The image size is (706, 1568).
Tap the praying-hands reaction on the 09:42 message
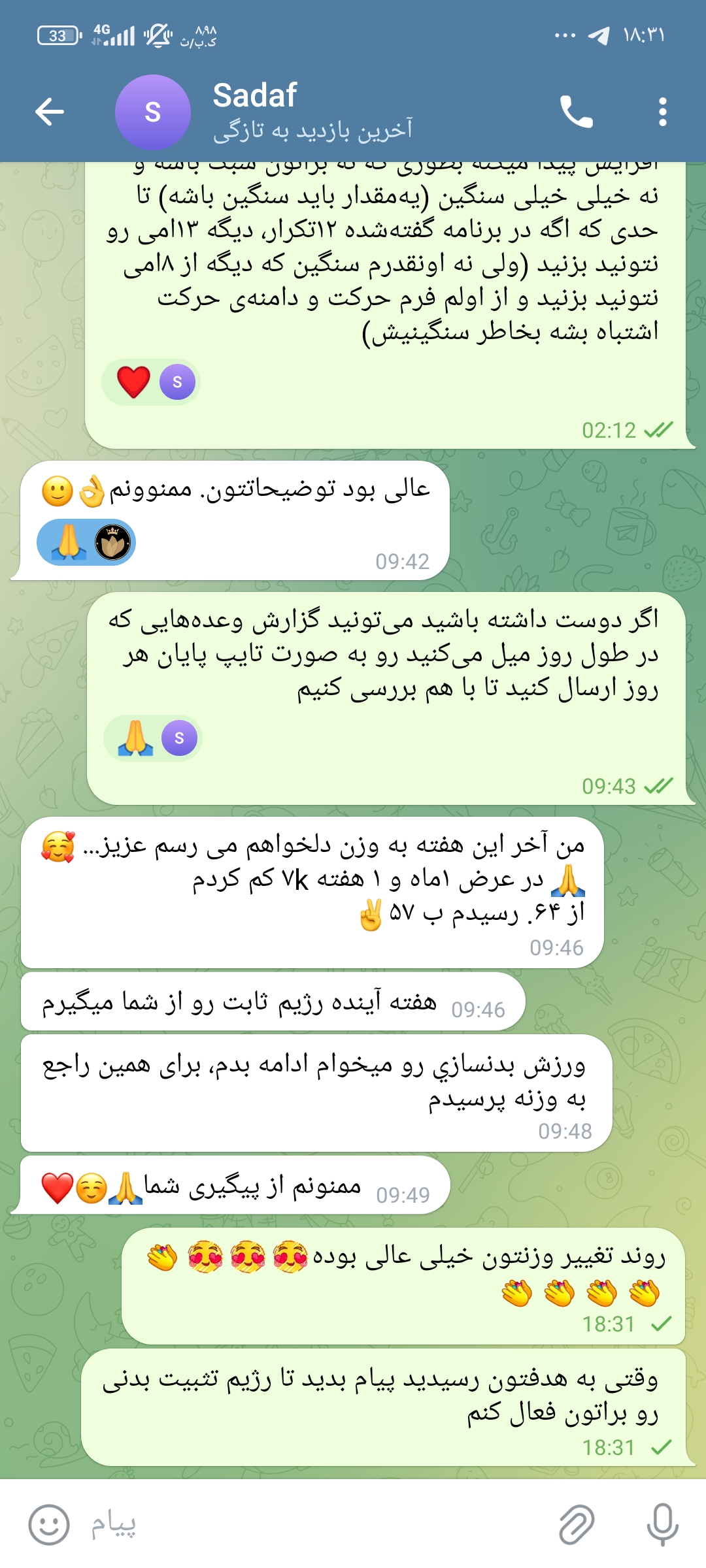pos(86,542)
